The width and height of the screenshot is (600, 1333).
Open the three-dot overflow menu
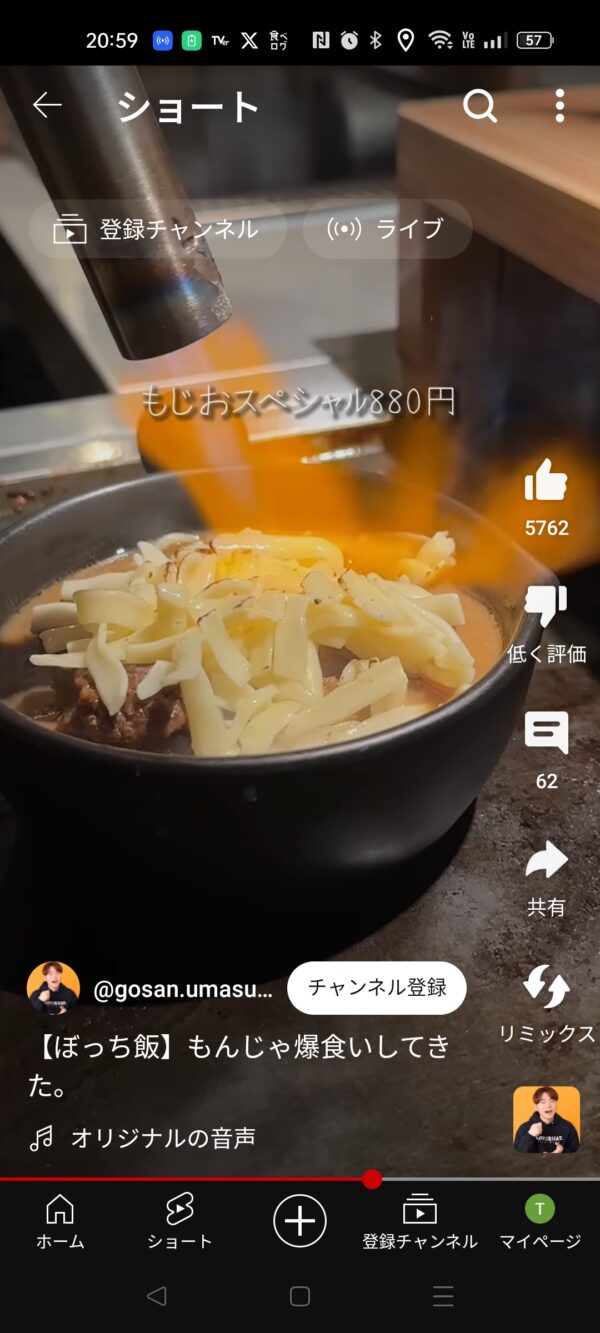(560, 105)
